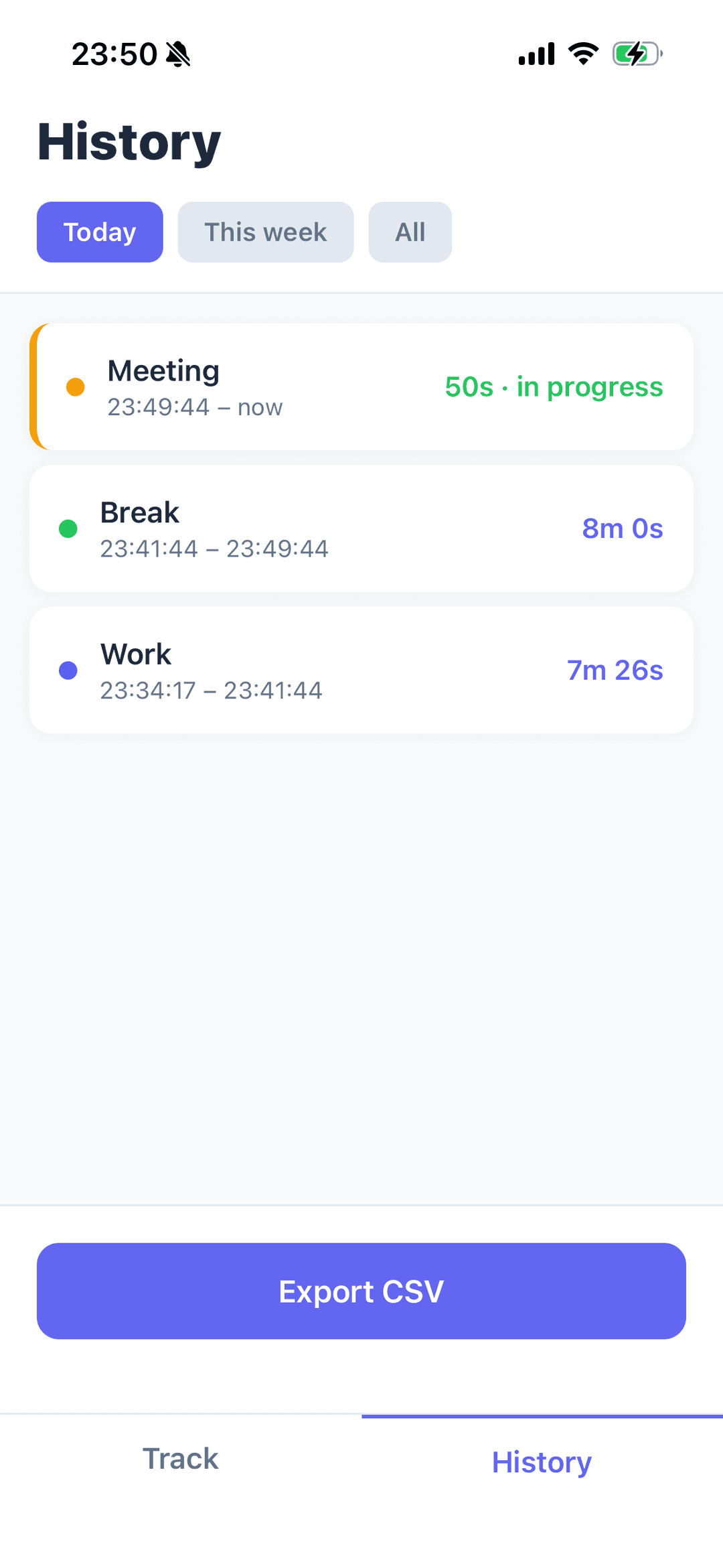
Task: Tap the orange Meeting status dot
Action: click(x=75, y=387)
